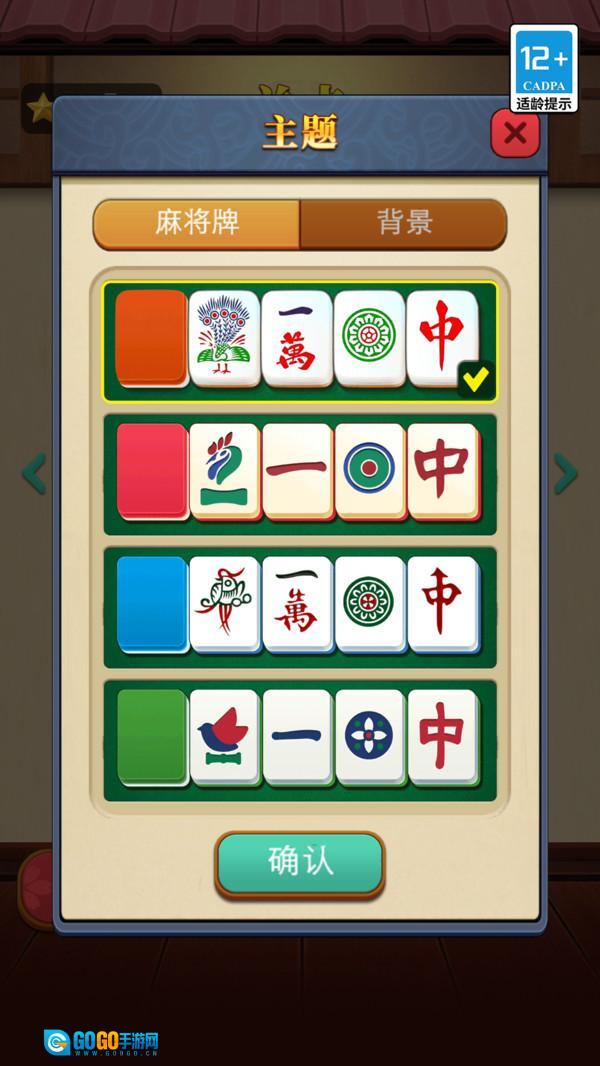This screenshot has height=1066, width=600.
Task: Choose the orange-back mahjong tile theme
Action: (300, 341)
